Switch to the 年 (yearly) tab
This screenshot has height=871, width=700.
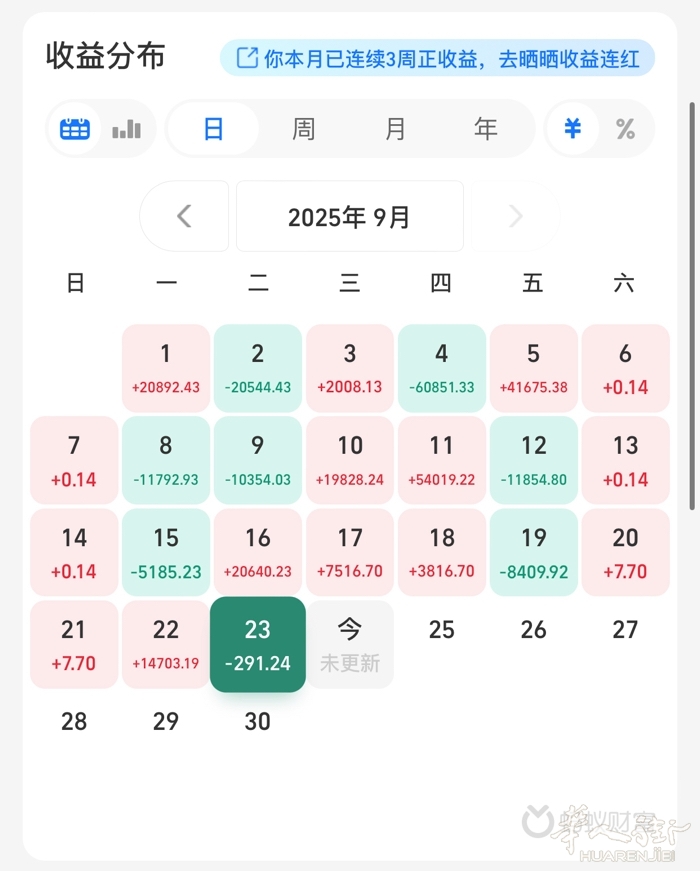(486, 129)
